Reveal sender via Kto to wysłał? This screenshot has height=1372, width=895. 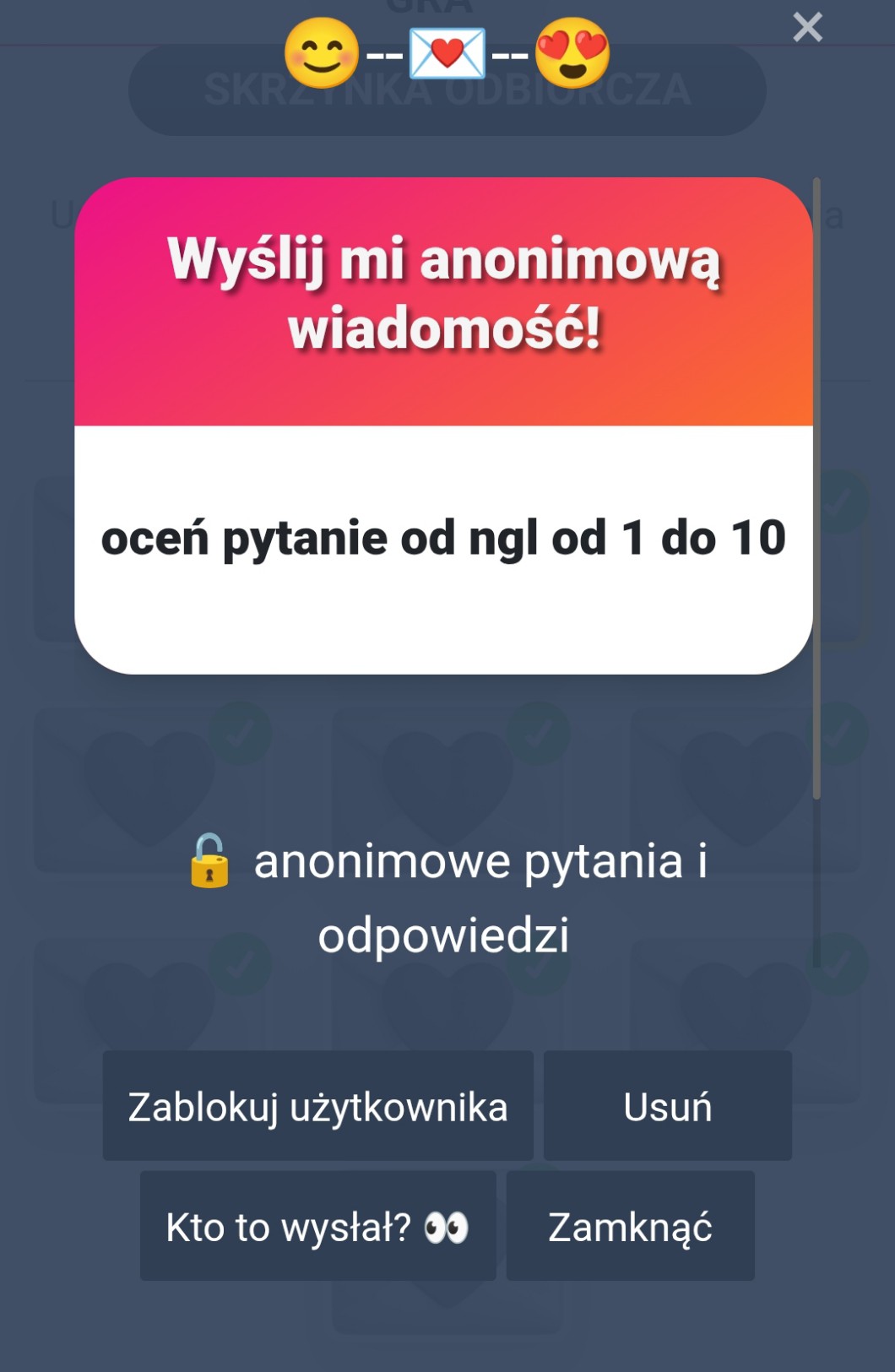tap(317, 1226)
